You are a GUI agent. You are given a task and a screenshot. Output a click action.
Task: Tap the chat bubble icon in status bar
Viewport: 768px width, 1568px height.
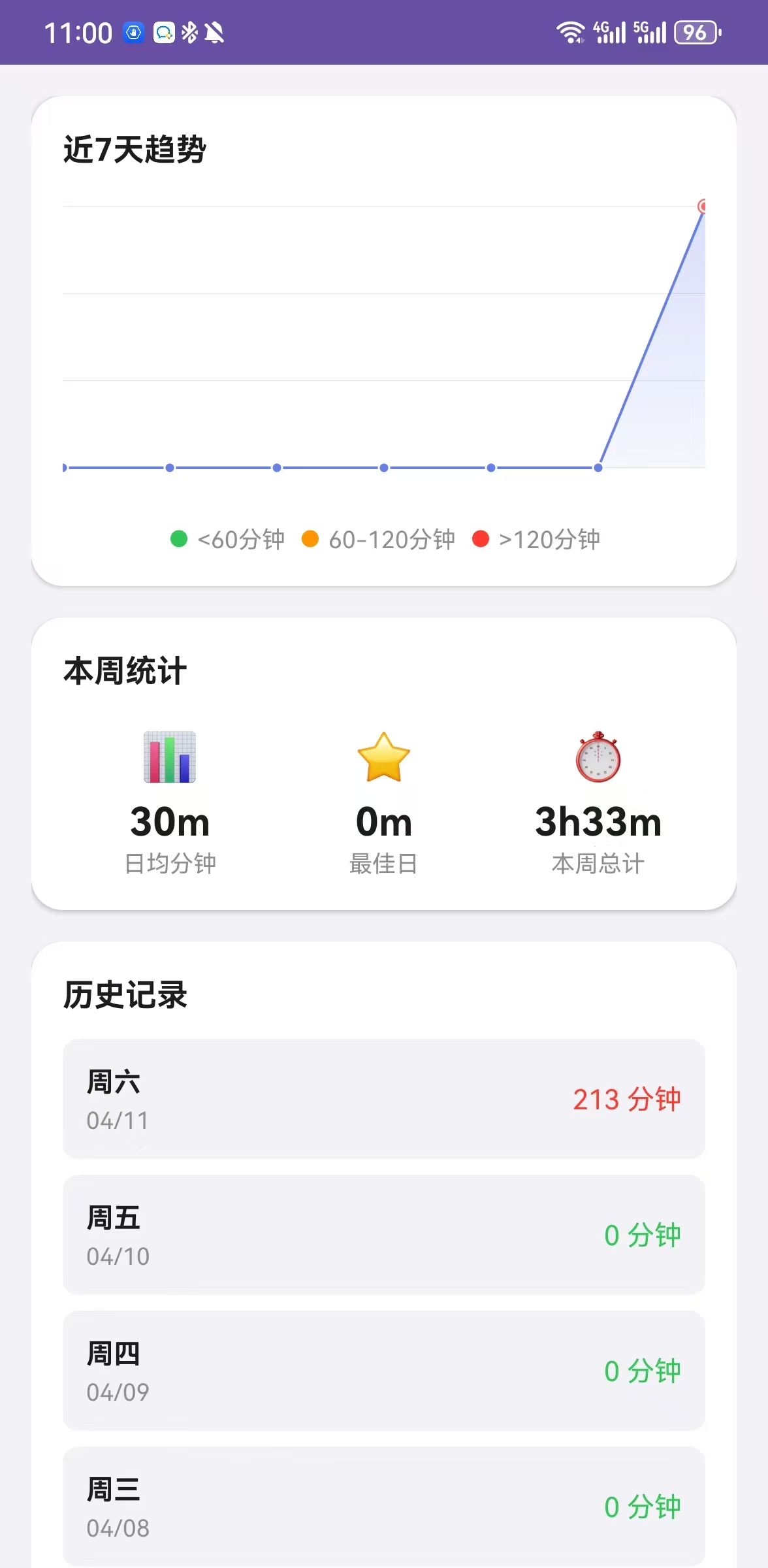[164, 31]
